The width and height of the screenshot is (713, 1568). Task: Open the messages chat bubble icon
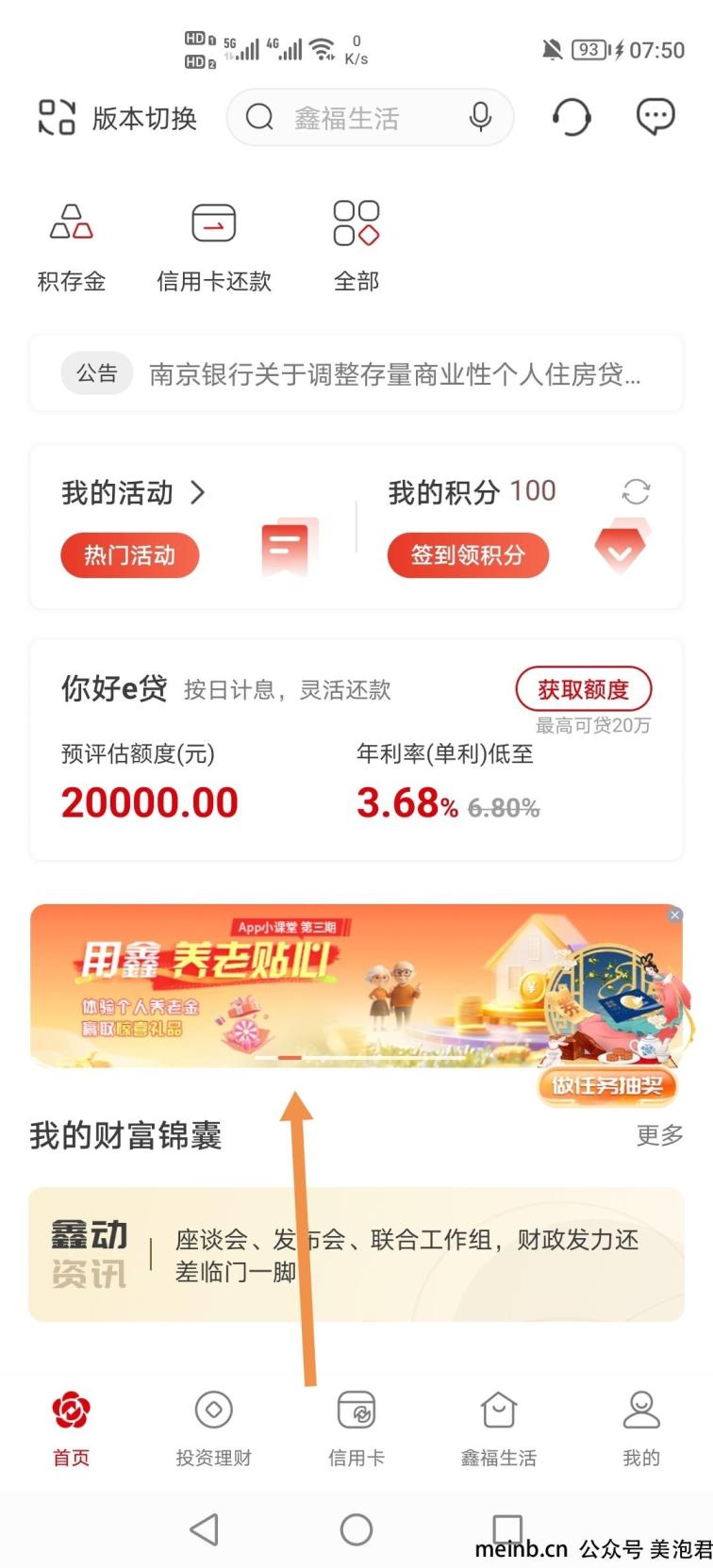pyautogui.click(x=655, y=117)
